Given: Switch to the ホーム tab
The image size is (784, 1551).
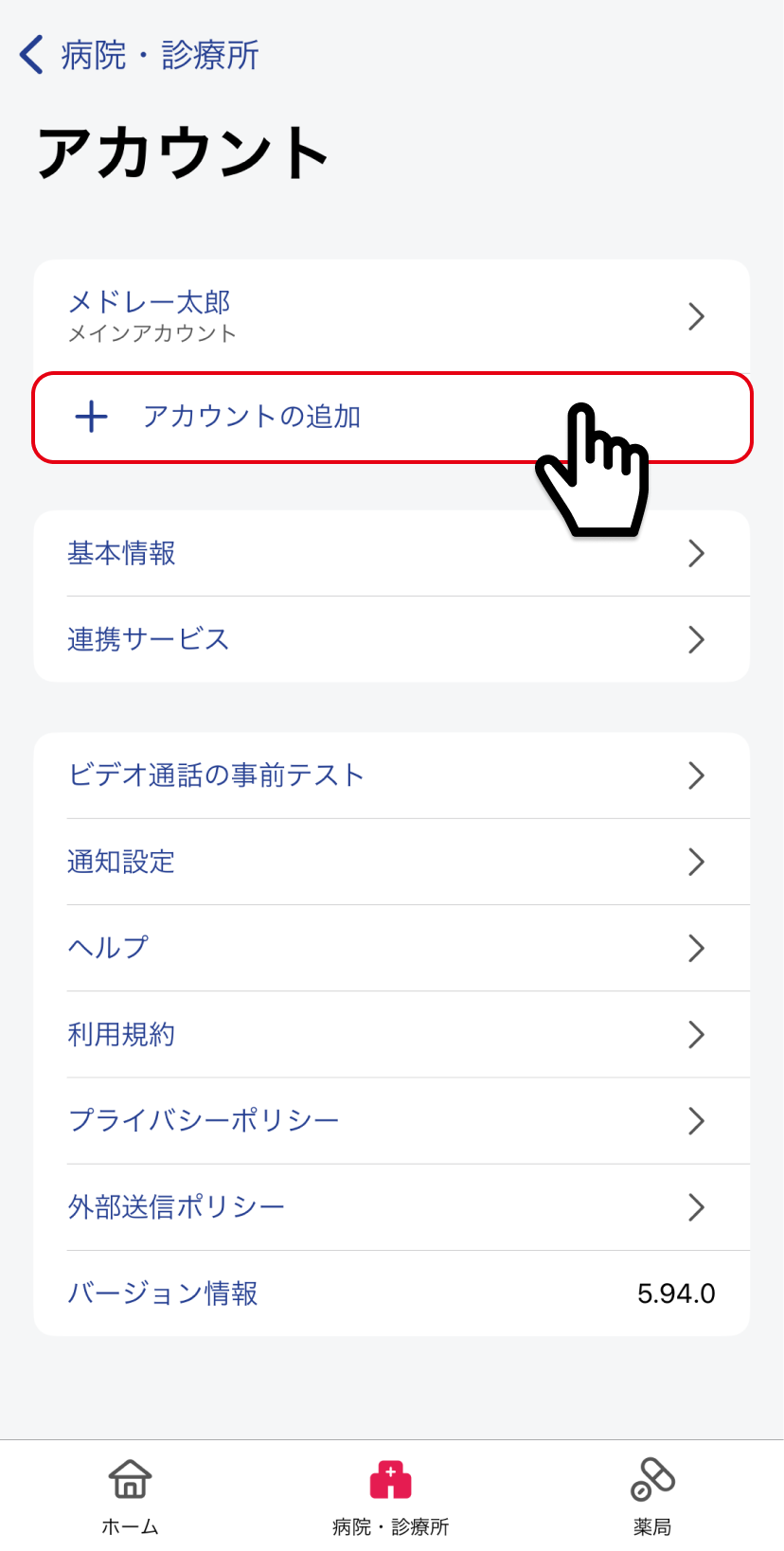Looking at the screenshot, I should 130,1496.
